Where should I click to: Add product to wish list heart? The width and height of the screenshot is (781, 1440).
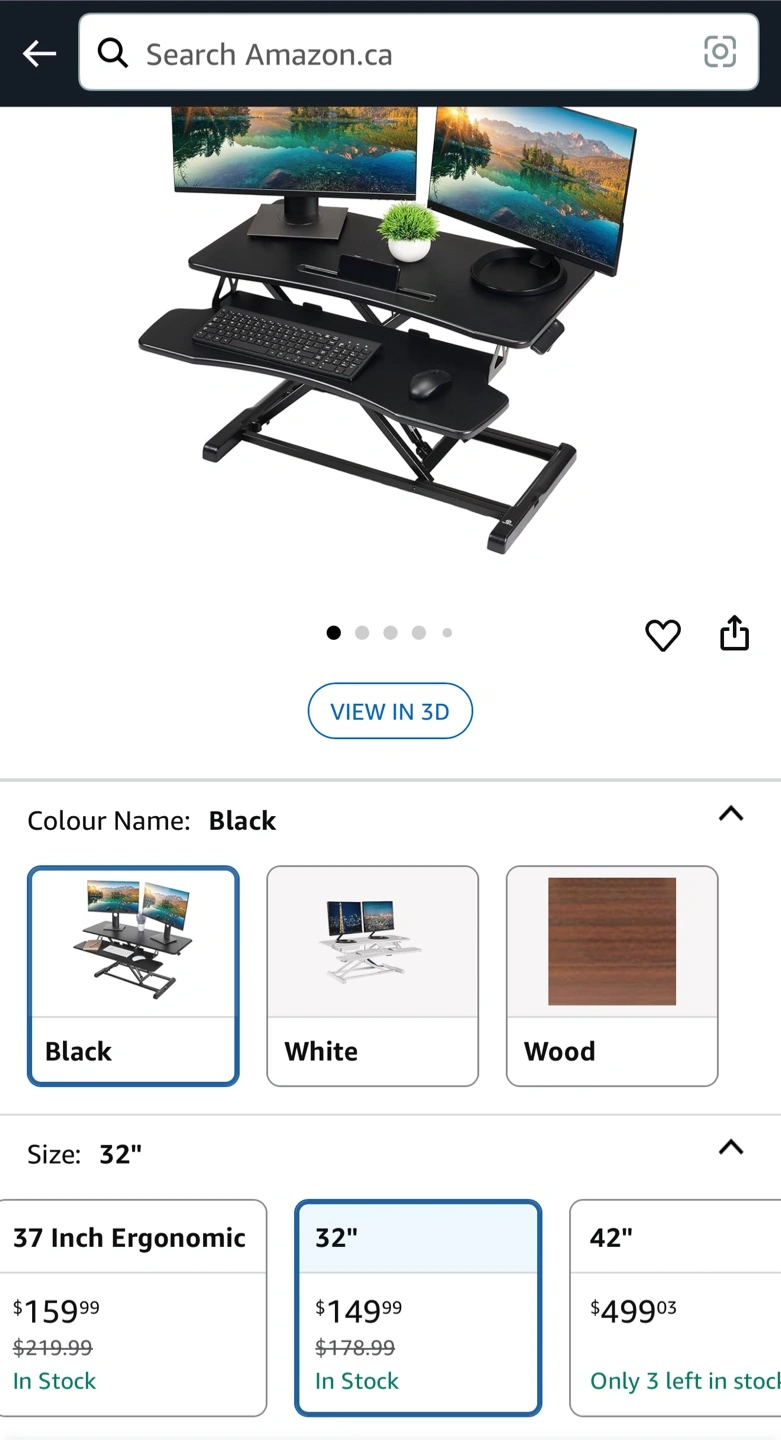662,635
